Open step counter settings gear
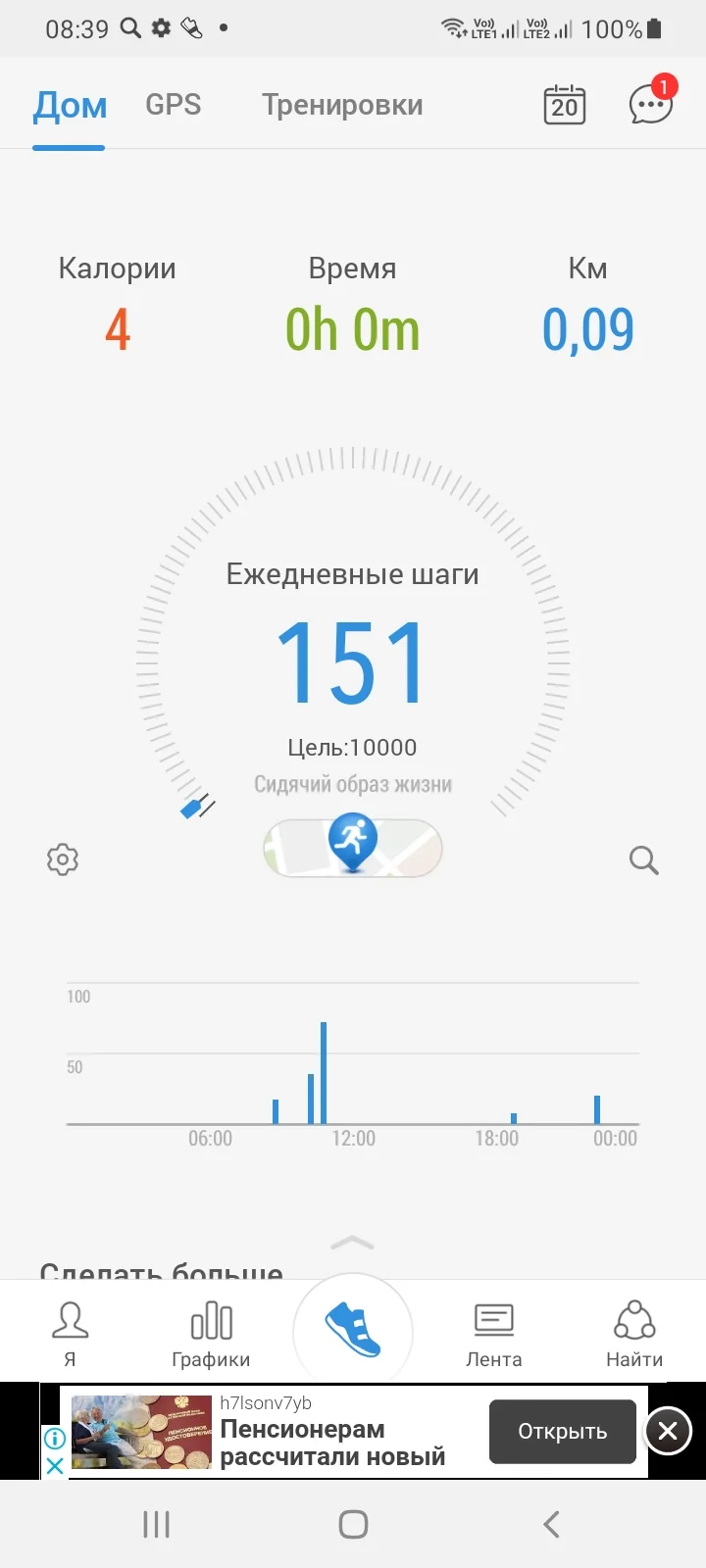 tap(63, 859)
